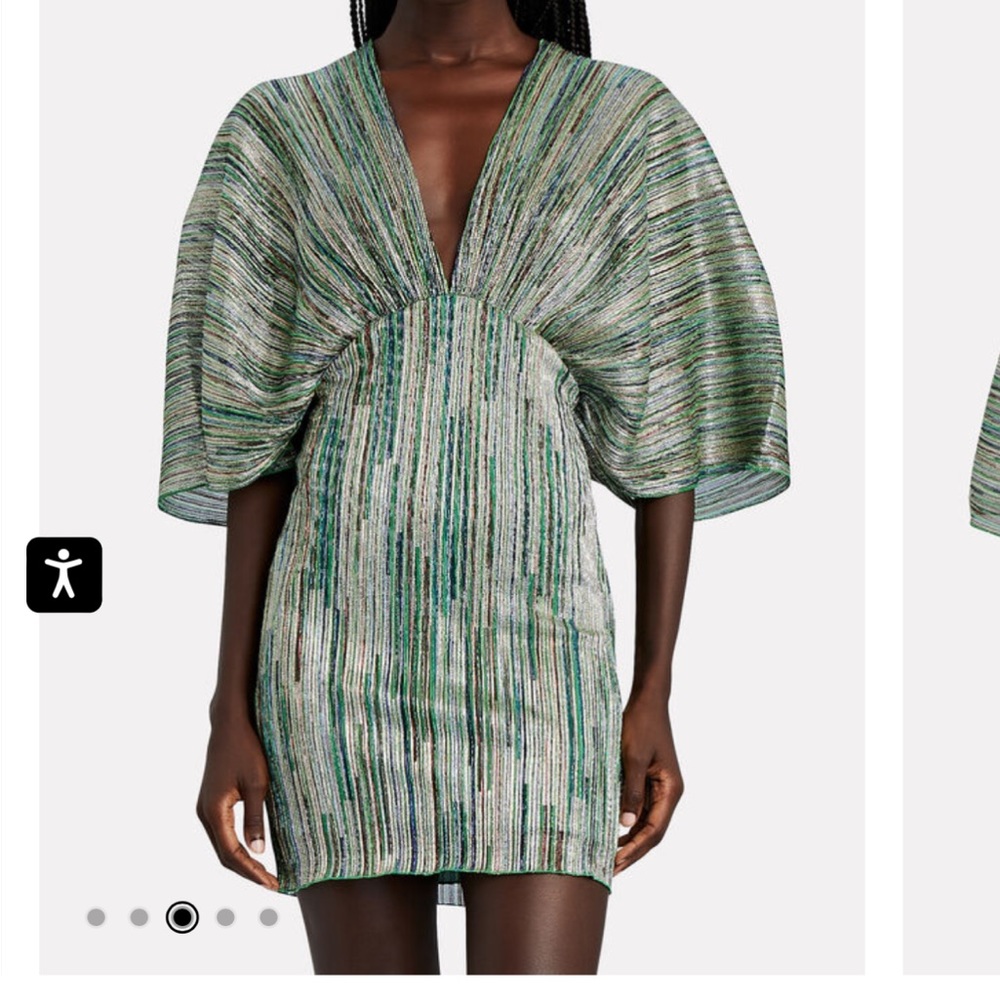The width and height of the screenshot is (1000, 1000).
Task: Select the second image indicator dot
Action: click(139, 917)
